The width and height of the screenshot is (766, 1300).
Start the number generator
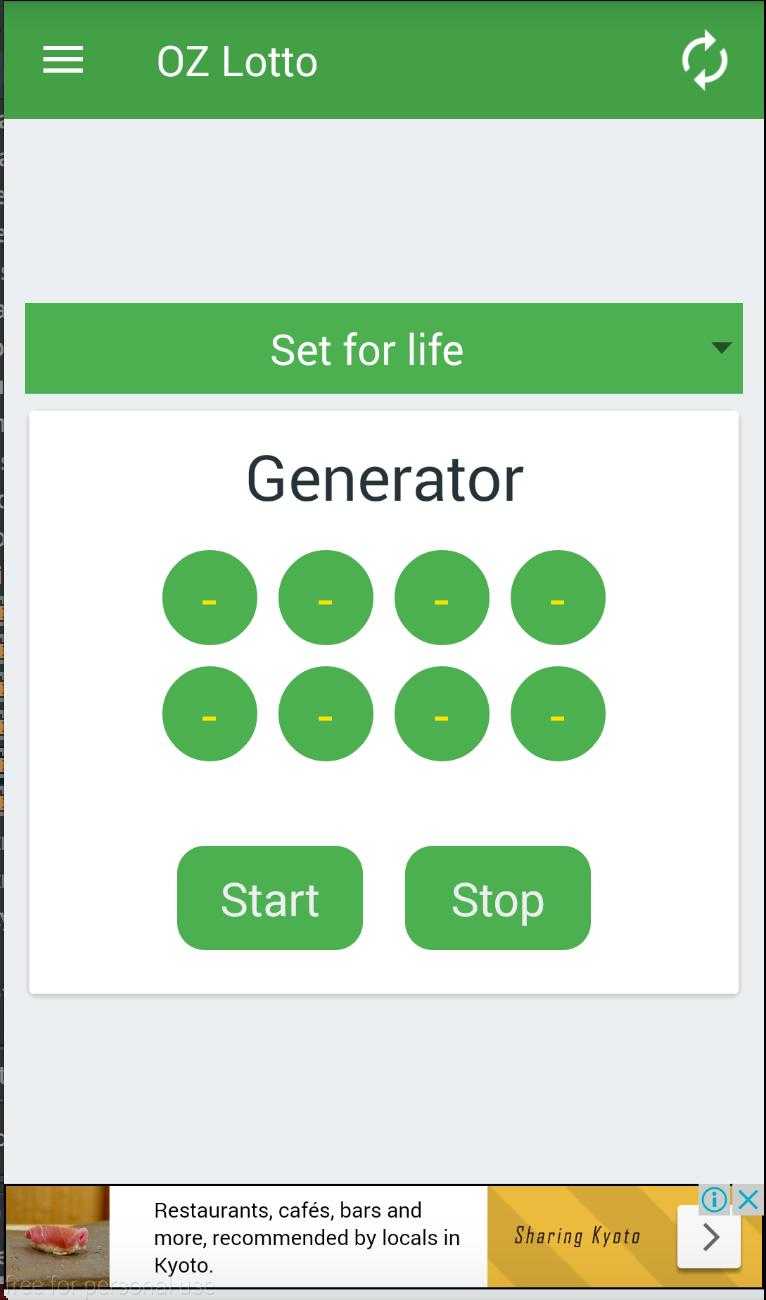tap(270, 898)
